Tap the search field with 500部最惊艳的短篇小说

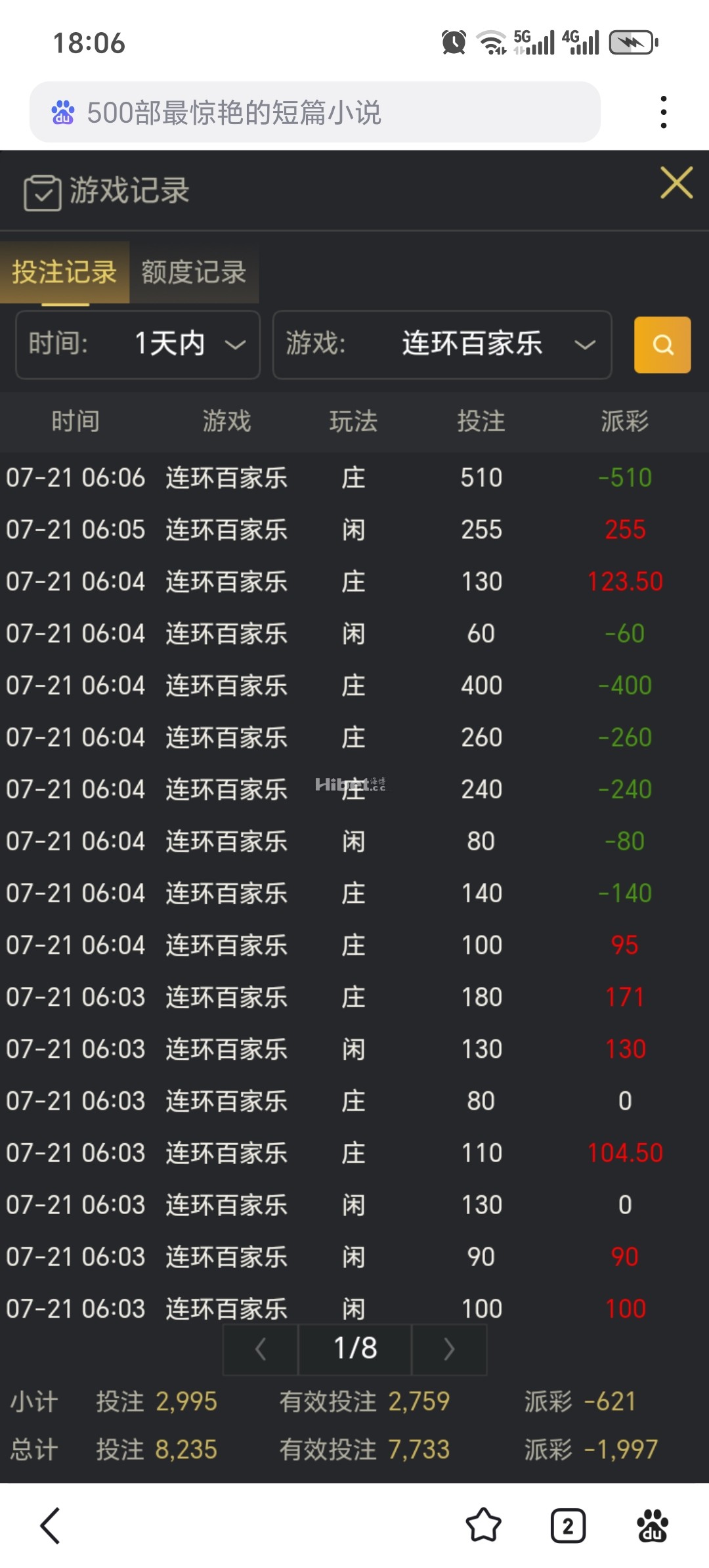315,113
